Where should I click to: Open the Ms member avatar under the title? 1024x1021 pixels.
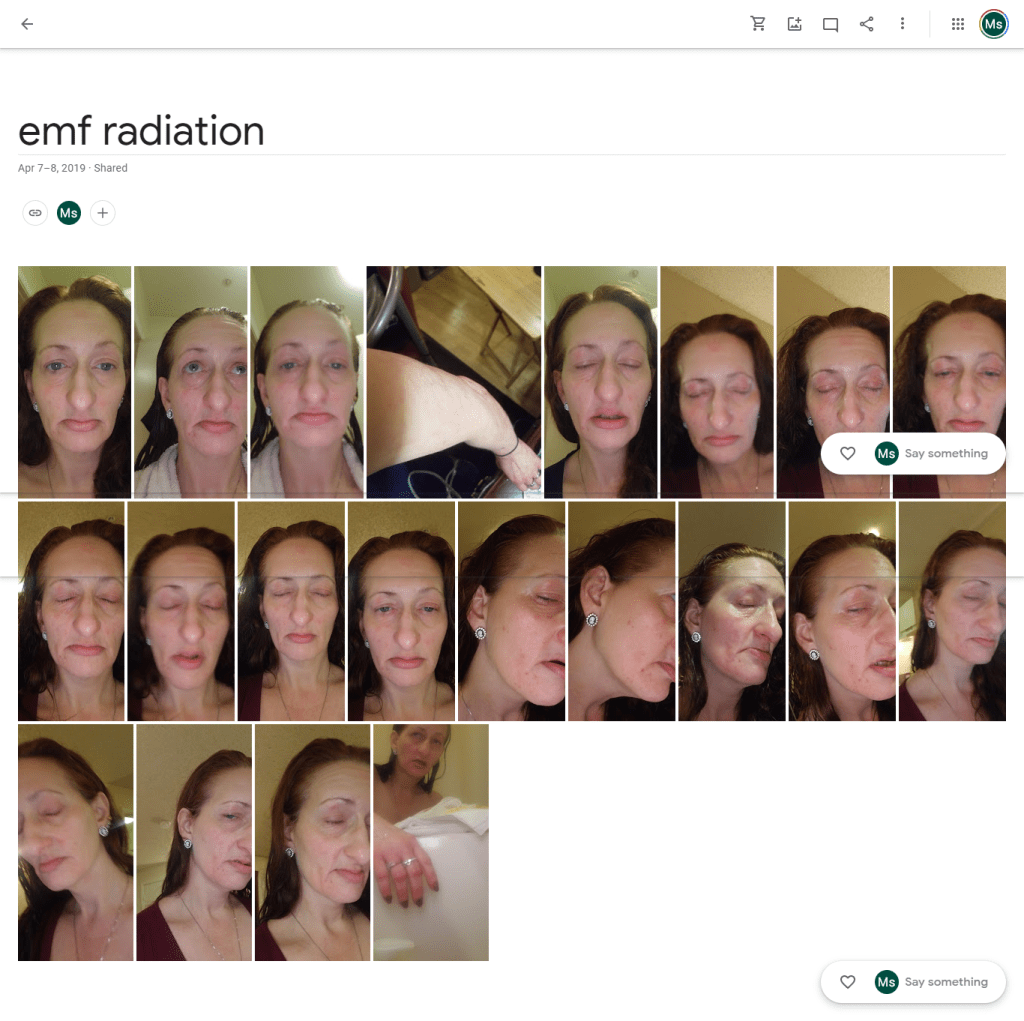pyautogui.click(x=68, y=213)
